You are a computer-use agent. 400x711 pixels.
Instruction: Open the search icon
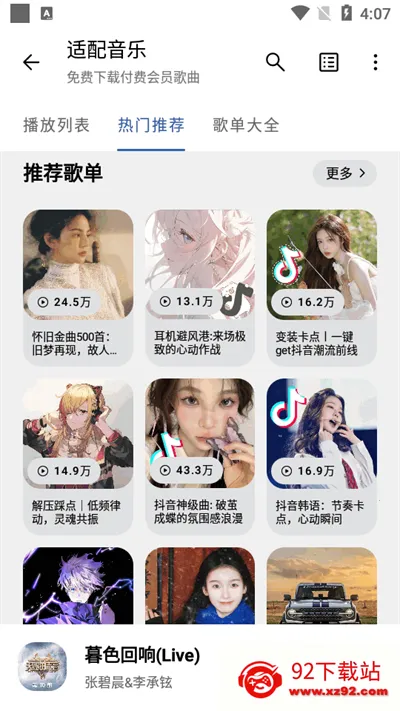275,62
